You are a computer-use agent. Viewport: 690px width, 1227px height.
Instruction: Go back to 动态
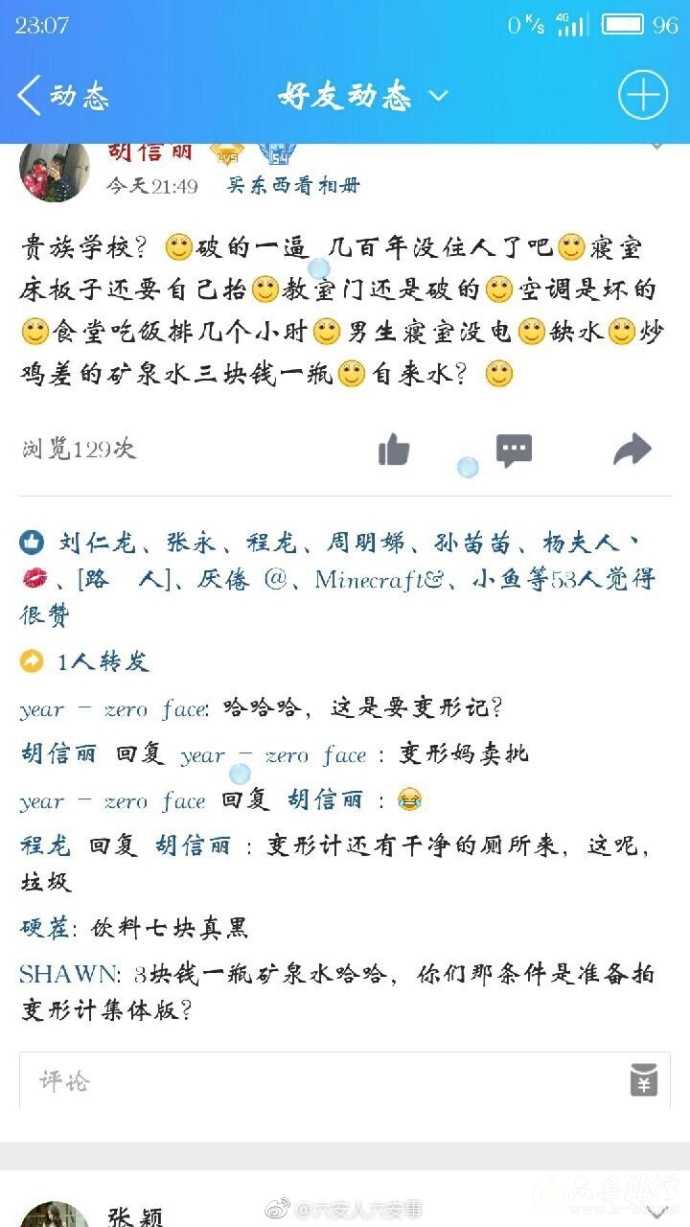62,96
